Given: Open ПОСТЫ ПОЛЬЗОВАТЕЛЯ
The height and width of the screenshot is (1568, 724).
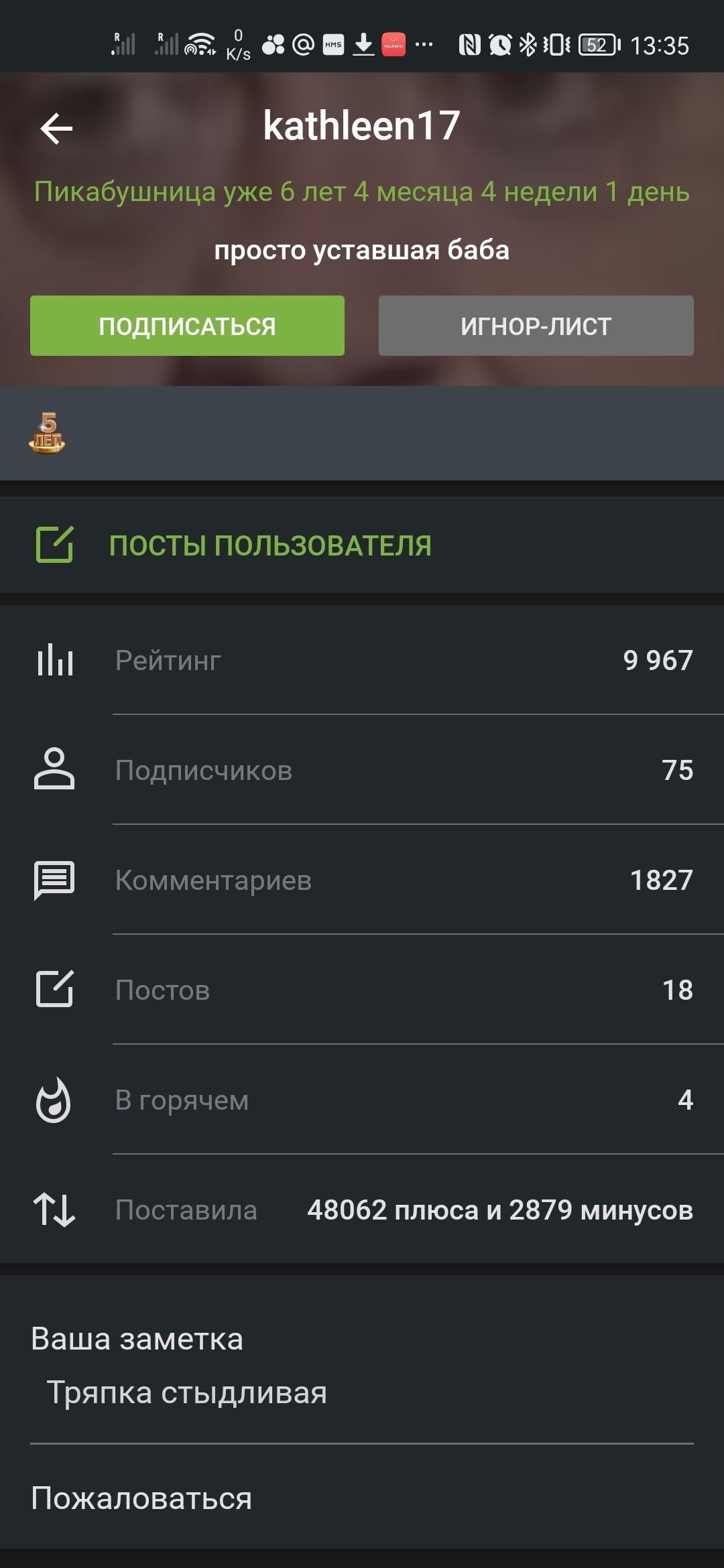Looking at the screenshot, I should 269,545.
